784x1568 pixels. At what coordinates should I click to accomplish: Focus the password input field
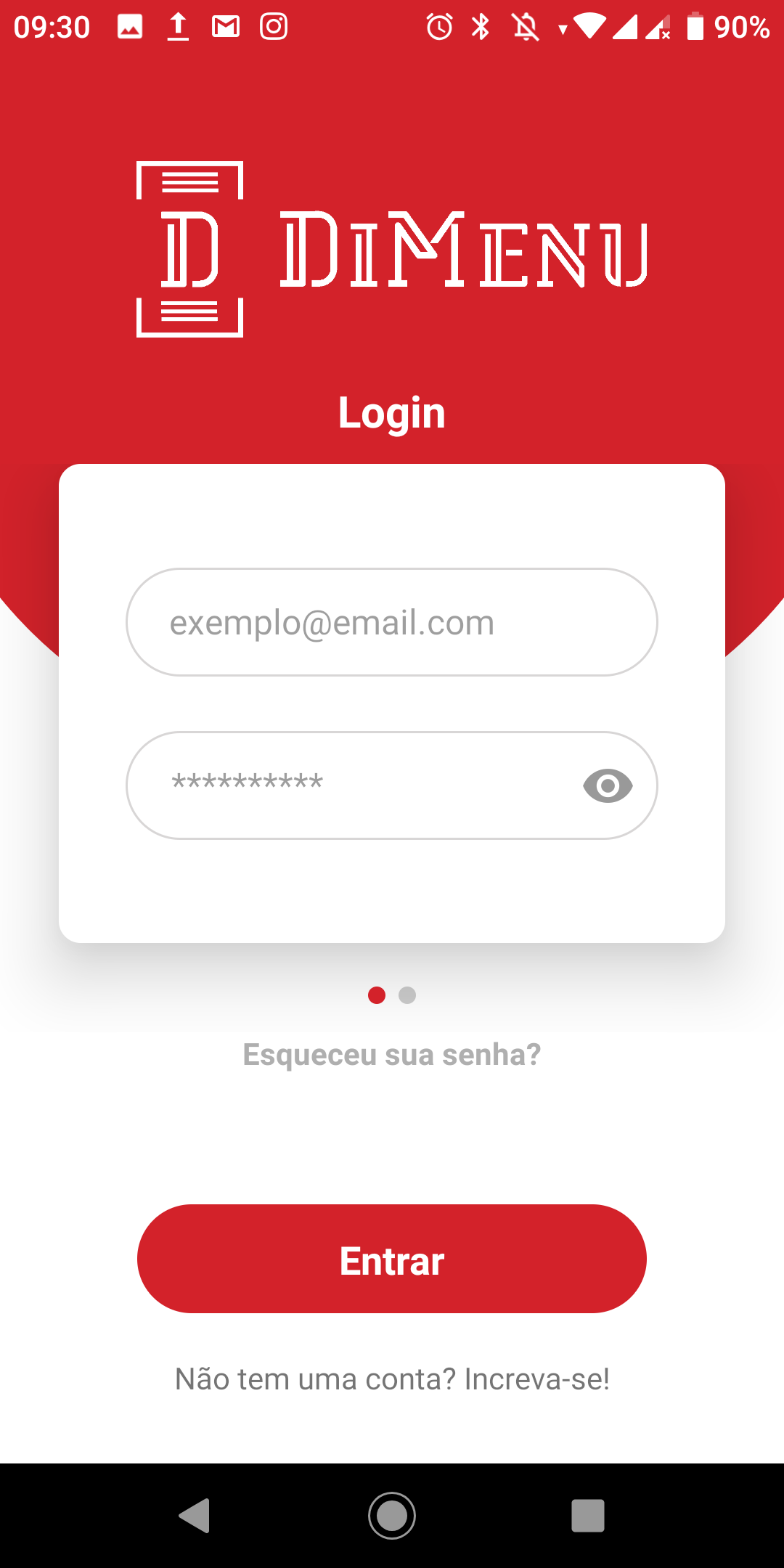coord(392,785)
